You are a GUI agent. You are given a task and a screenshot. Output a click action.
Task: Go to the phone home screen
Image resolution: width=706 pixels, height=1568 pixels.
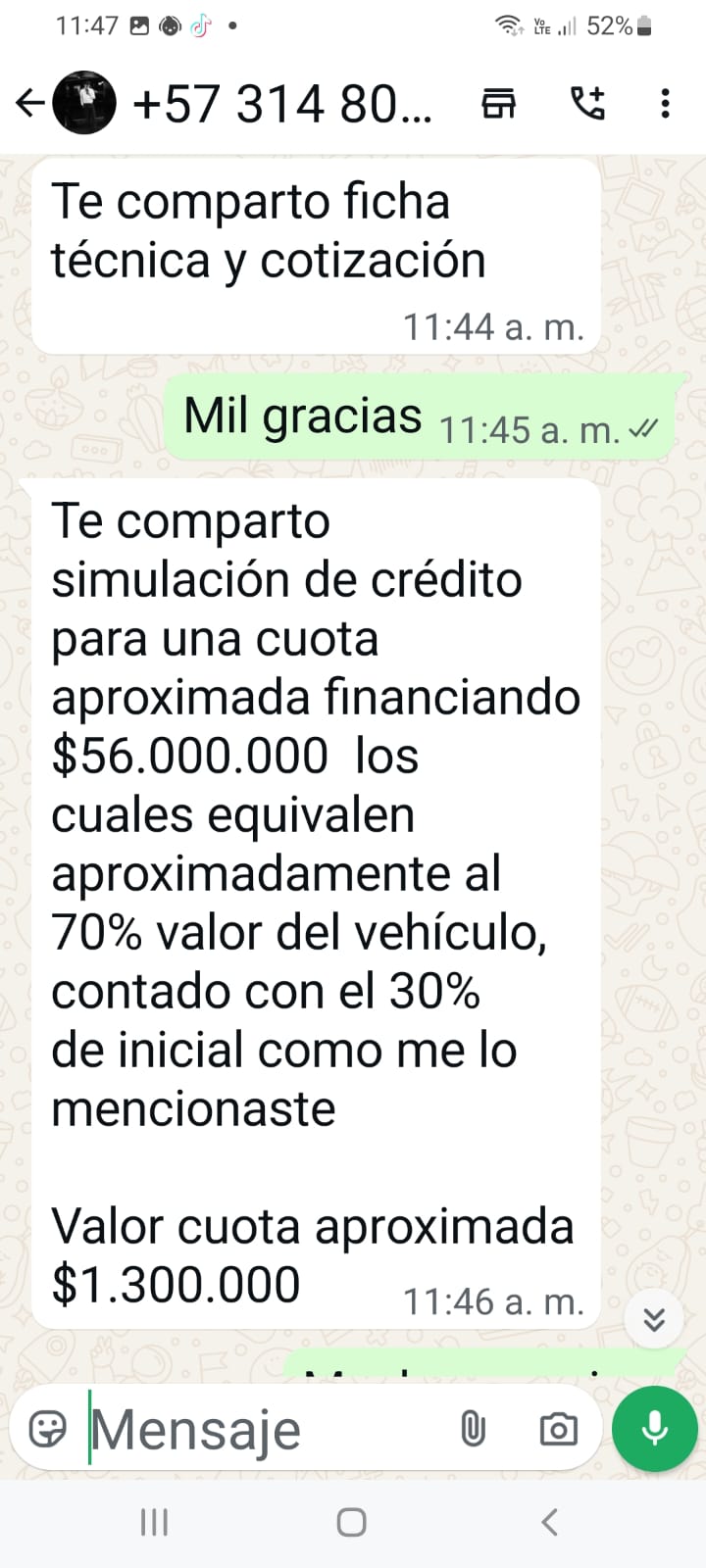(x=352, y=1522)
